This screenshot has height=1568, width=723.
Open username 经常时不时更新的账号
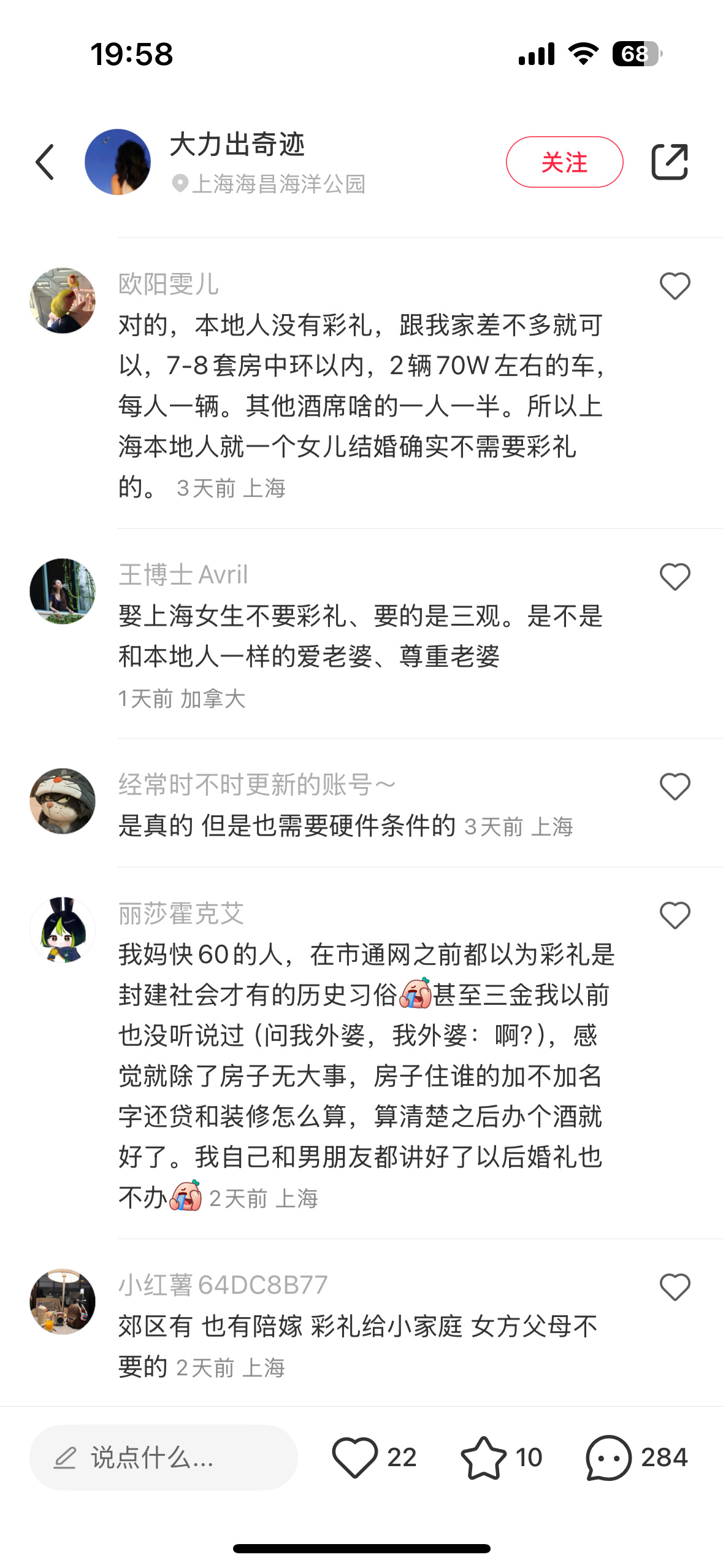(257, 785)
